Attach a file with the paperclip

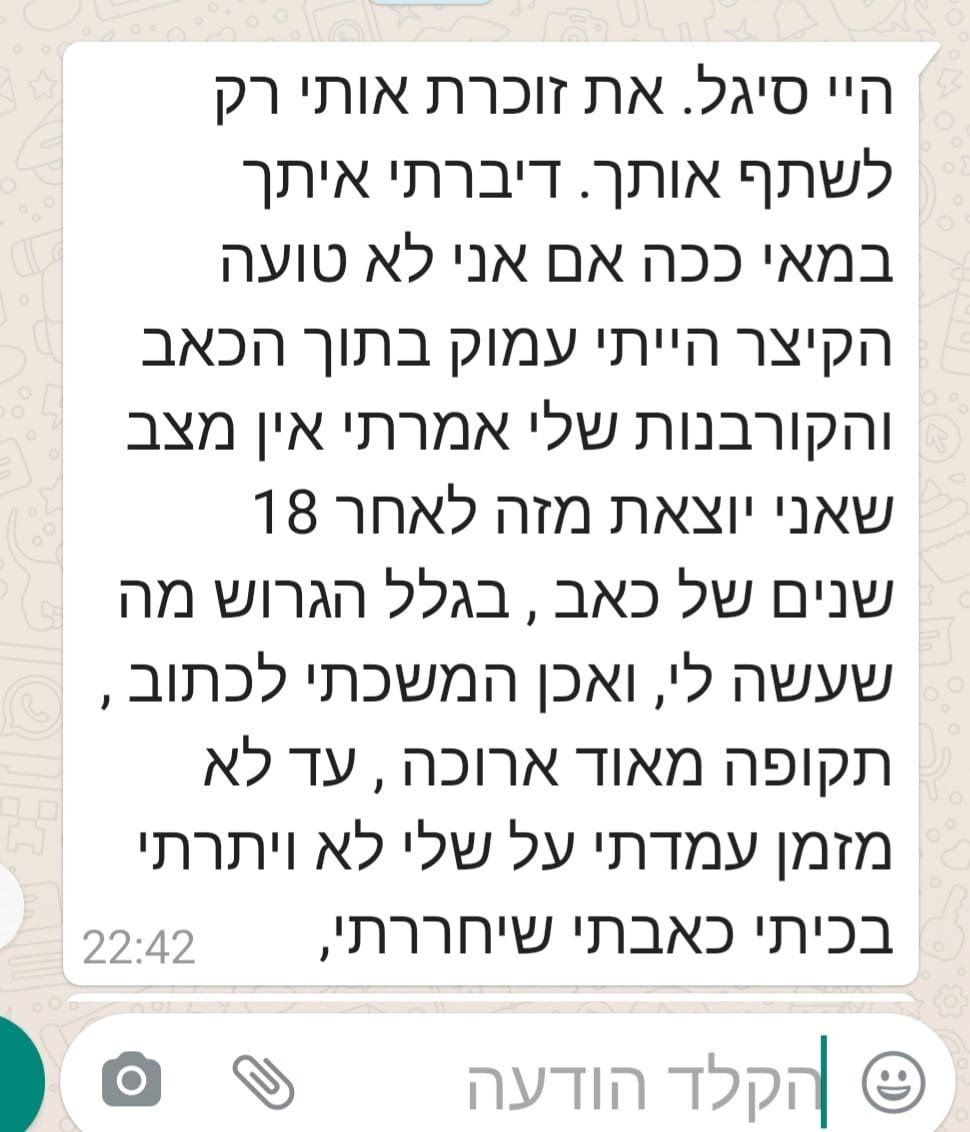pyautogui.click(x=263, y=1079)
